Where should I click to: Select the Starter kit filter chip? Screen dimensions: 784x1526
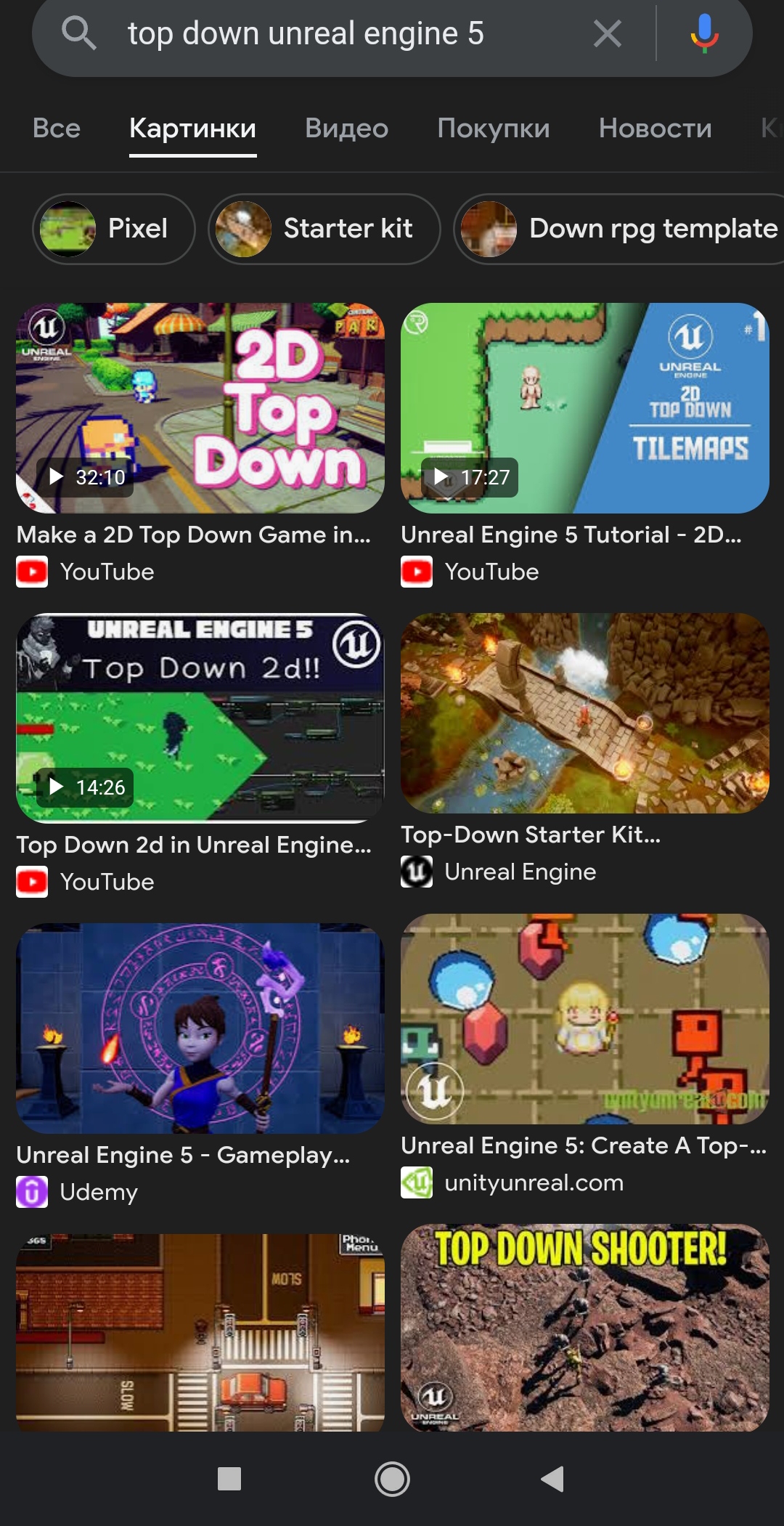[x=324, y=229]
